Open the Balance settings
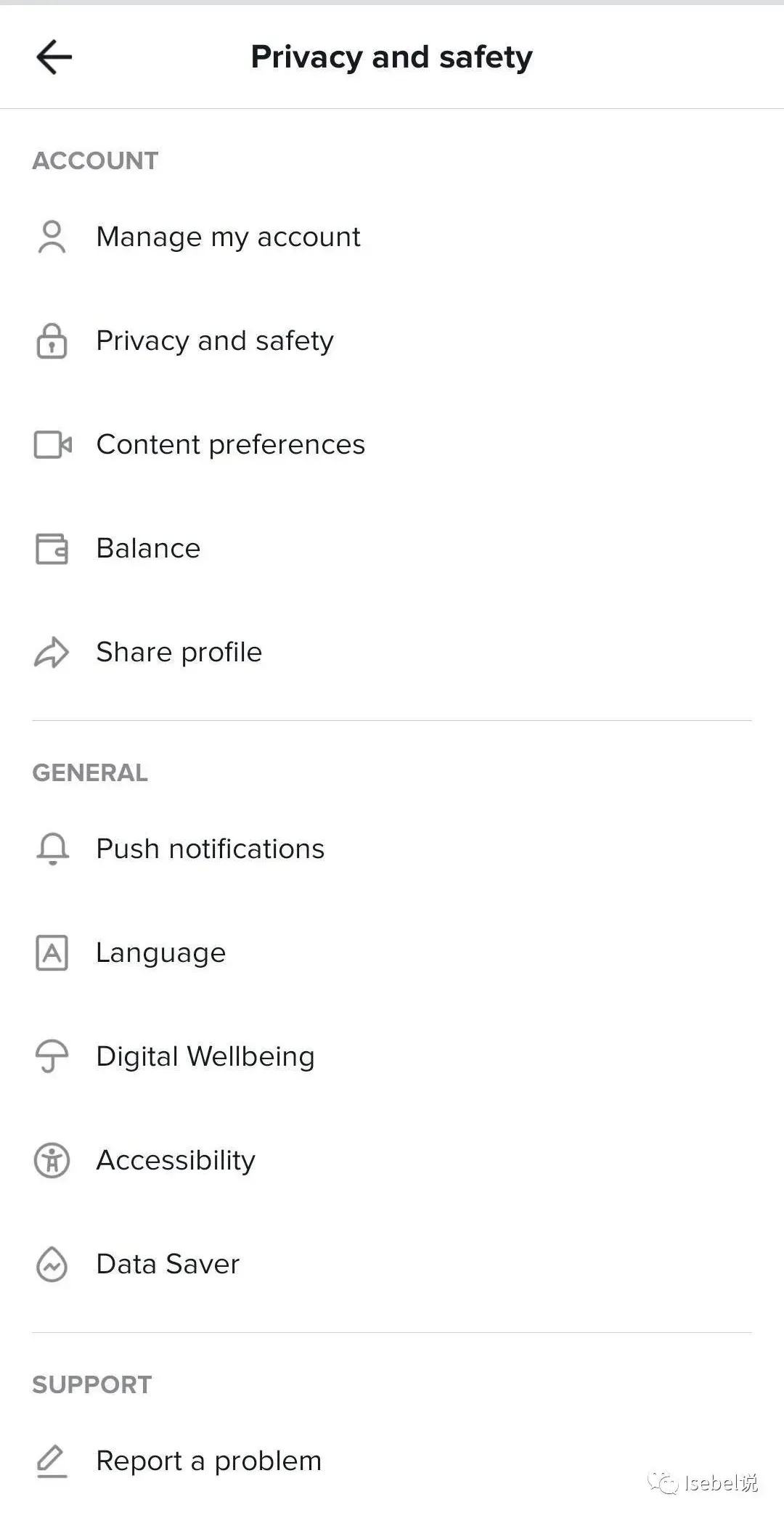 [392, 548]
